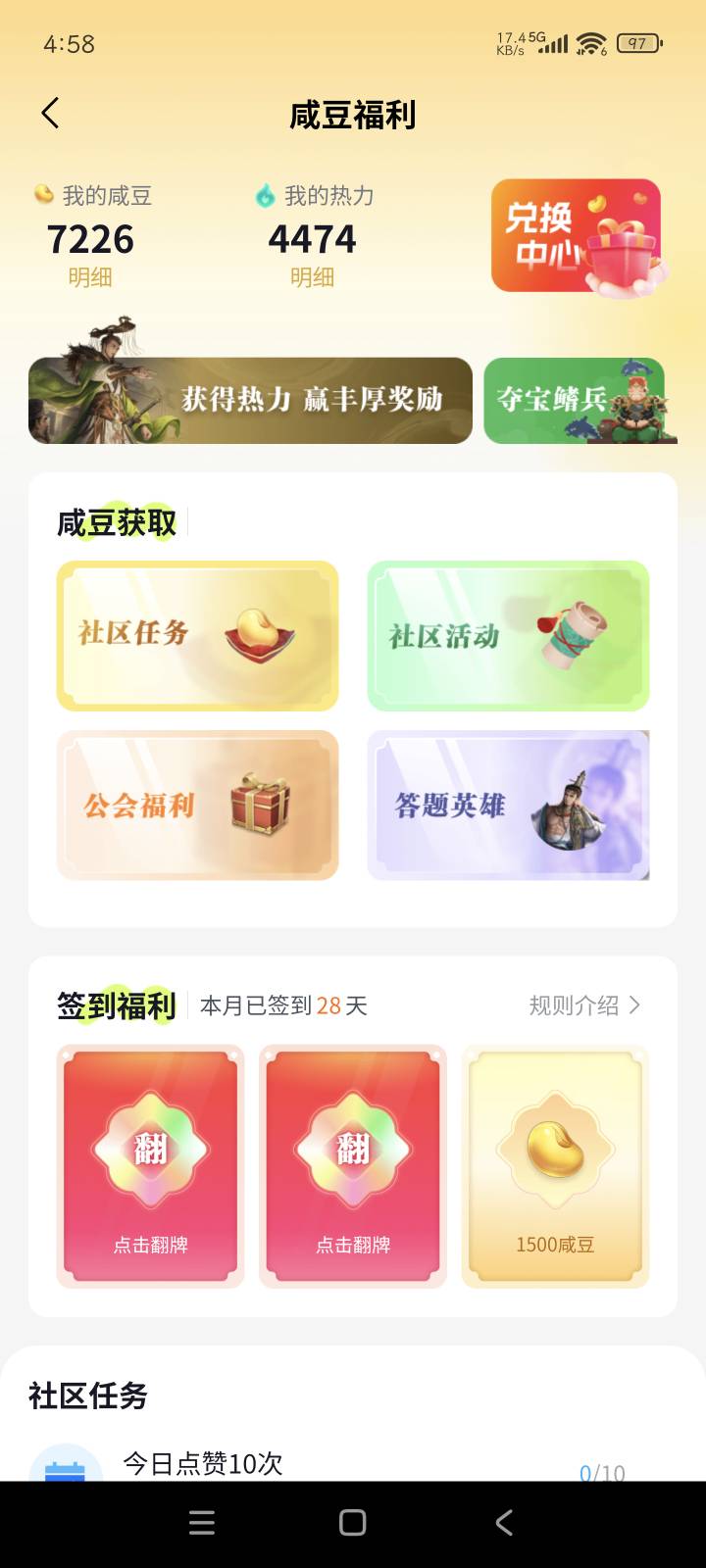Open 明细 under 我的热力

click(x=312, y=277)
